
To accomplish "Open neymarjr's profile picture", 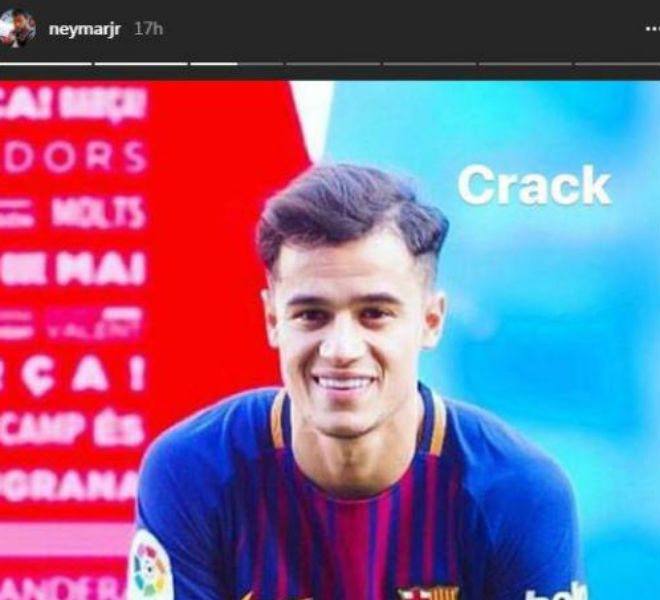I will pos(18,28).
